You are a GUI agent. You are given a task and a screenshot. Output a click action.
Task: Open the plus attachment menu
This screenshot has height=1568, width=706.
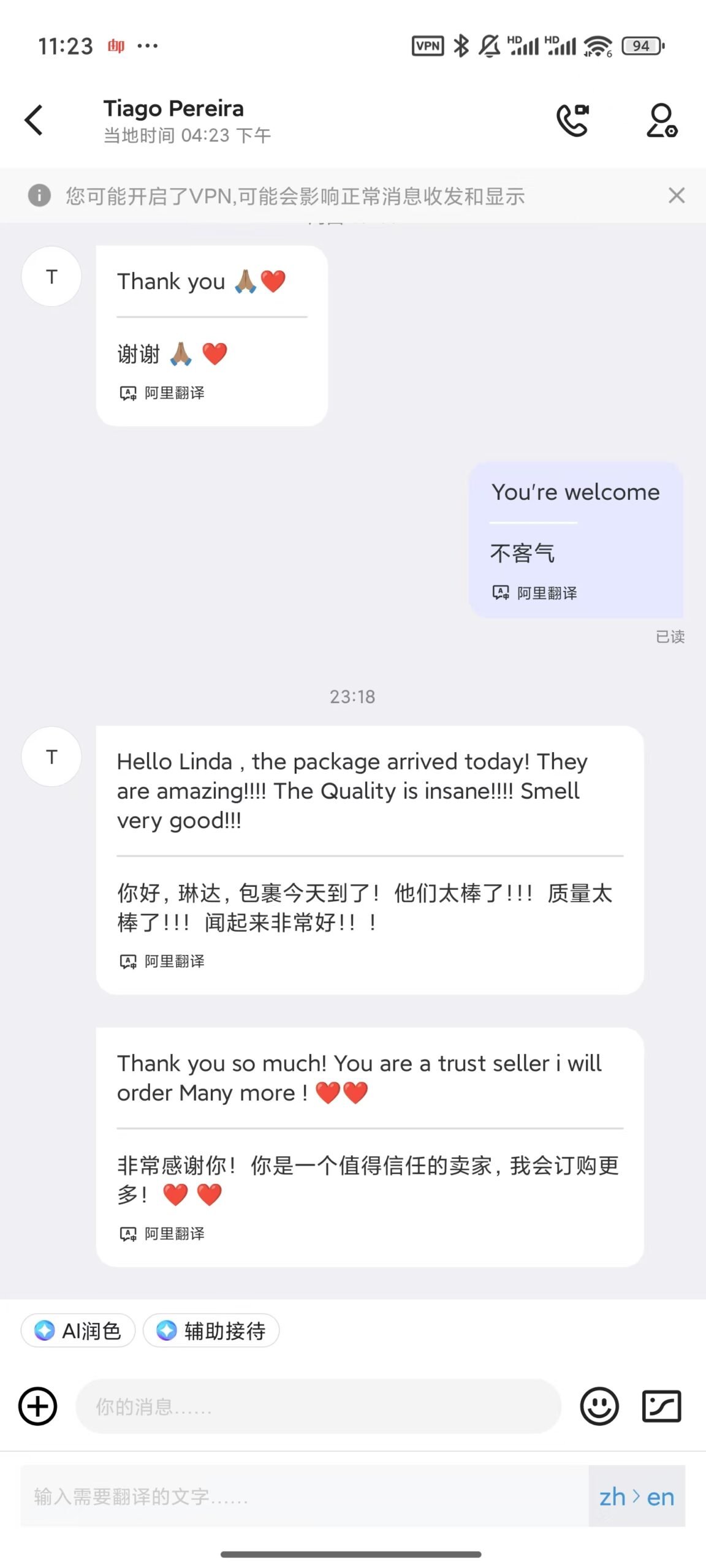tap(38, 1406)
